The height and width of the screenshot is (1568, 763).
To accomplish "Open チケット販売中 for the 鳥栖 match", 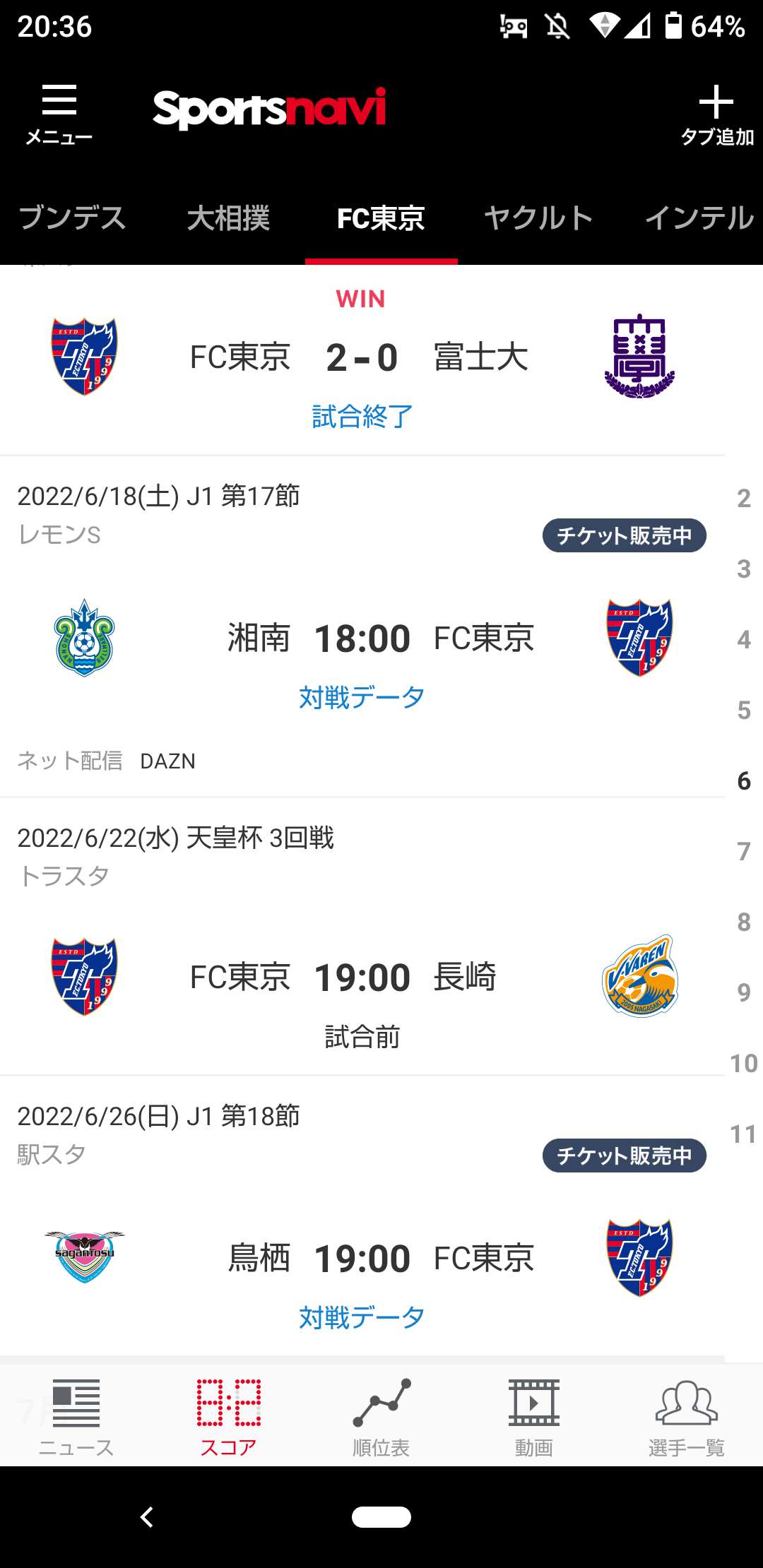I will point(624,1156).
